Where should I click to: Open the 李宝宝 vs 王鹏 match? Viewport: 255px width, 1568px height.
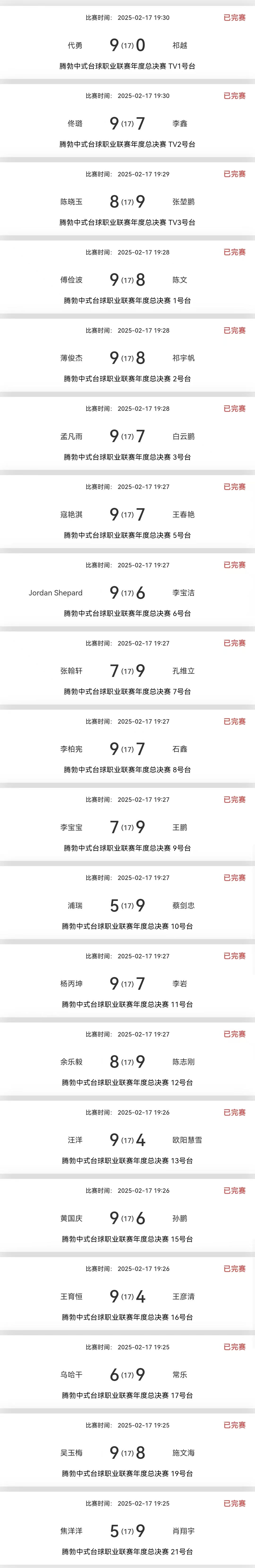127,827
